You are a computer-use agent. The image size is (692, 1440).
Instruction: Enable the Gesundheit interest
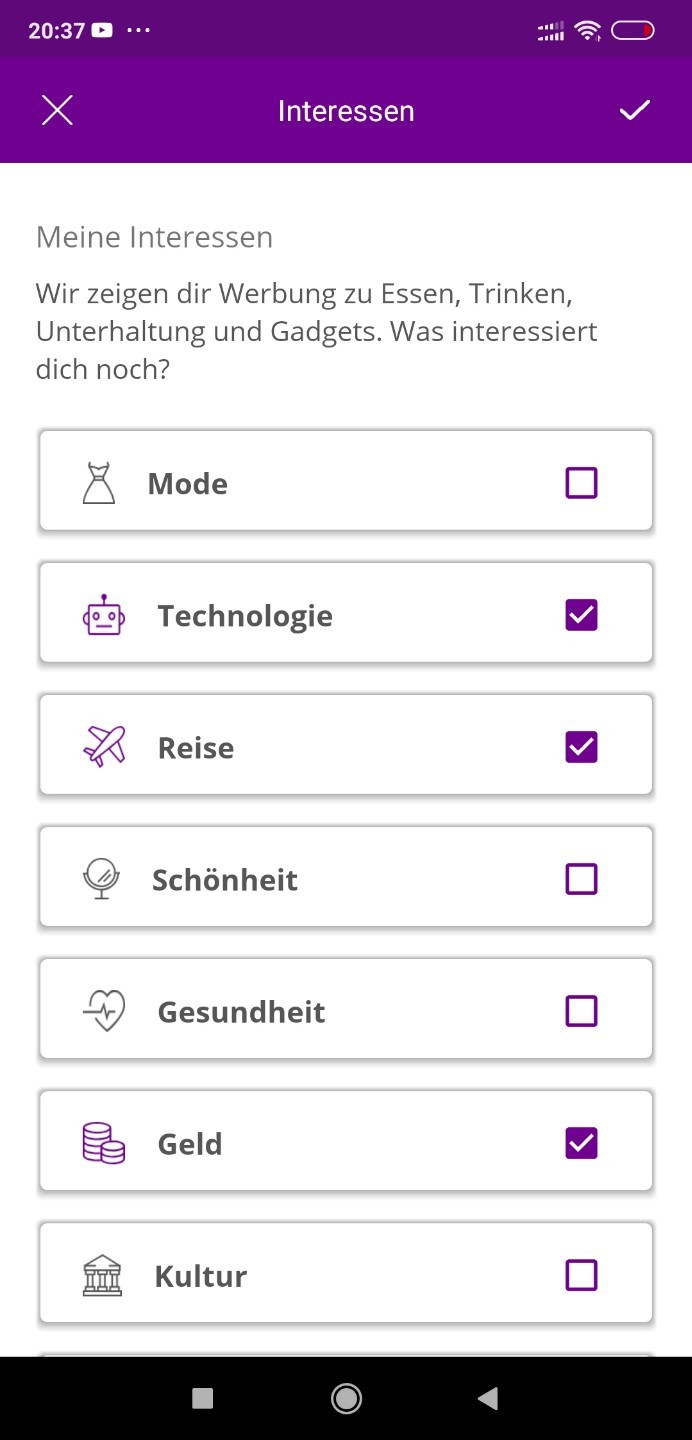pyautogui.click(x=581, y=1011)
